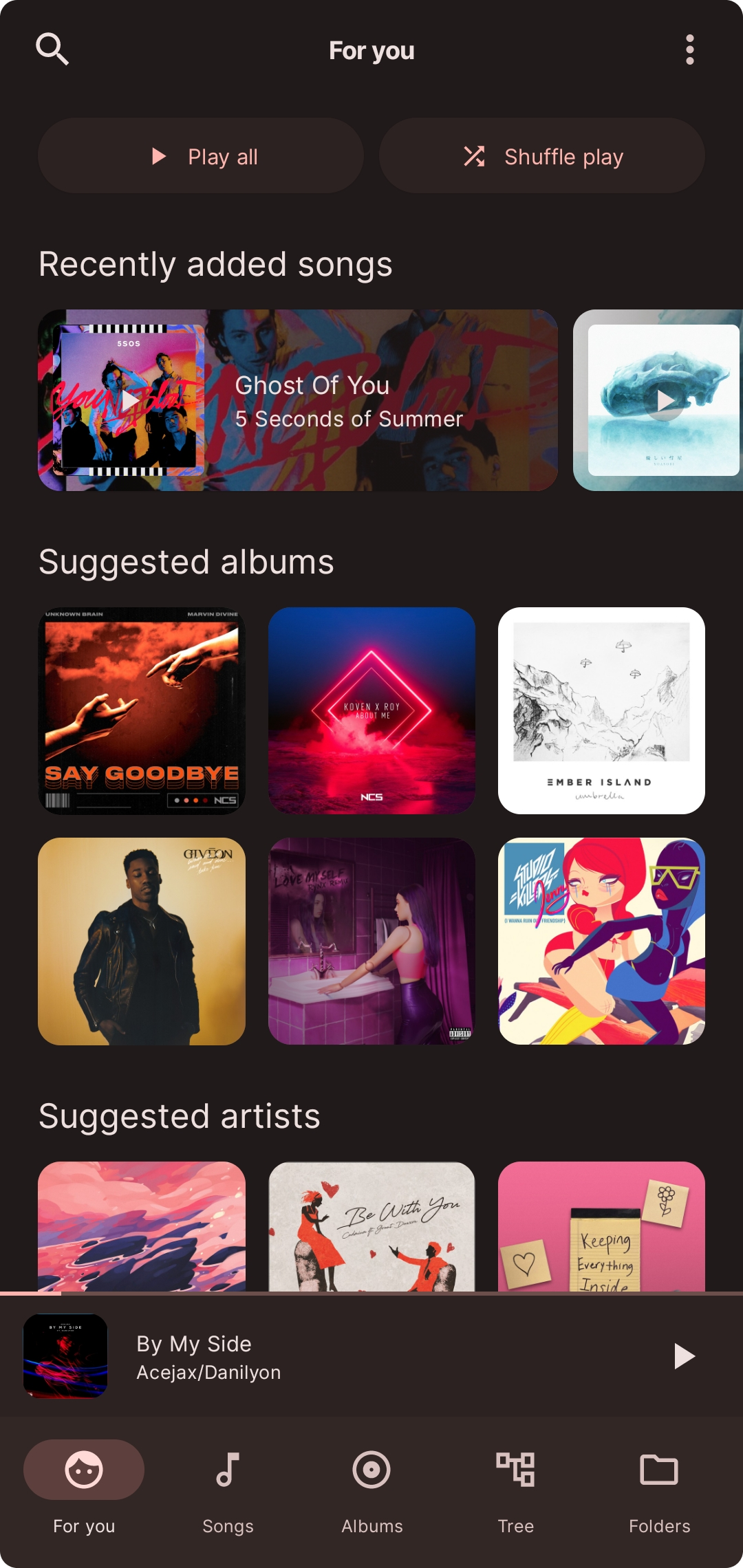Open the three-dot overflow menu
Viewport: 743px width, 1568px height.
tap(689, 50)
